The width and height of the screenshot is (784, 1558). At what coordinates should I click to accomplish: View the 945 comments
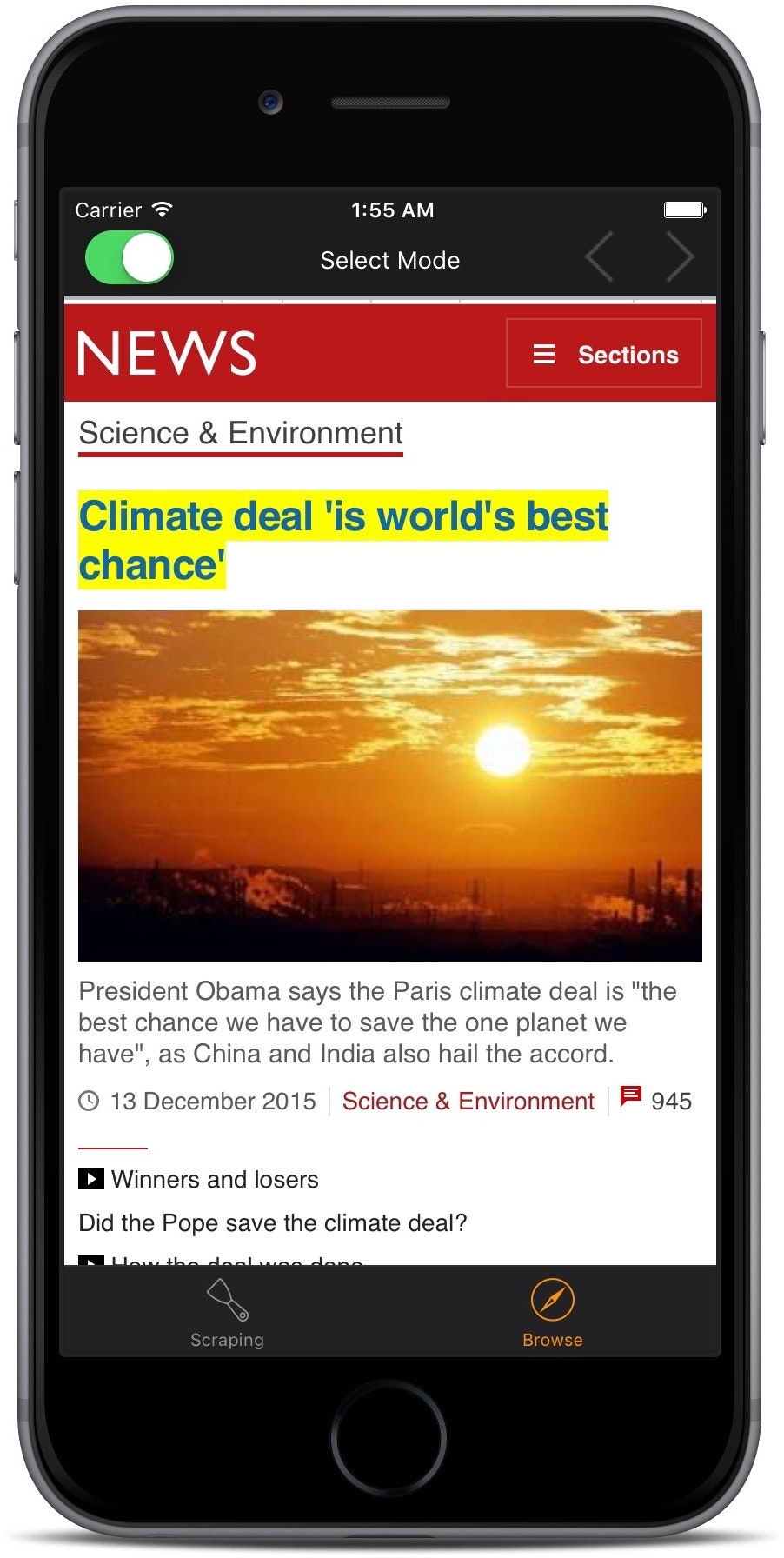coord(656,1100)
